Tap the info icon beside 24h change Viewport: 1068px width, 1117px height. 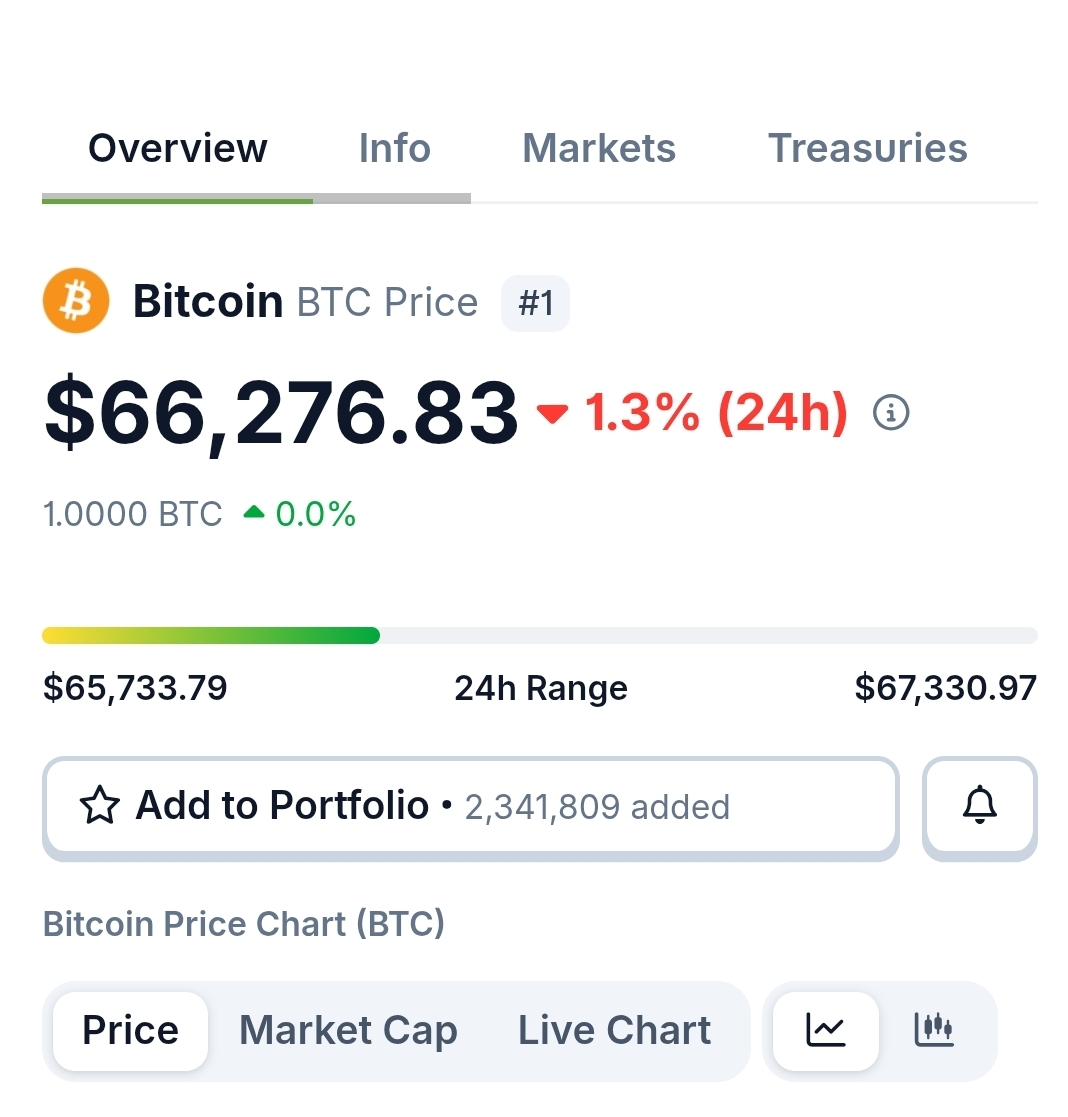coord(891,412)
